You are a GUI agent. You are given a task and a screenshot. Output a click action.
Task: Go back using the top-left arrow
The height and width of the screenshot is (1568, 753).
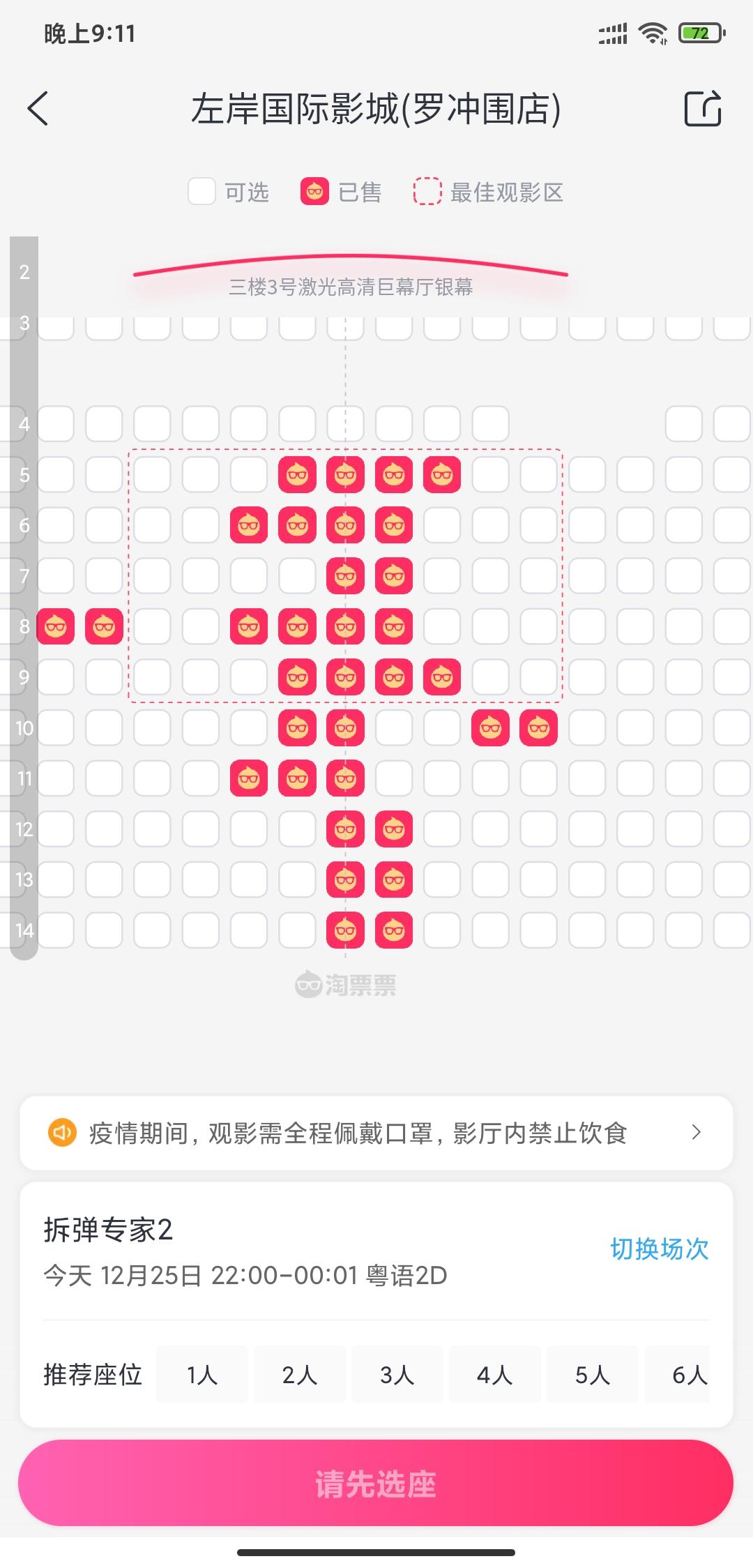[38, 109]
